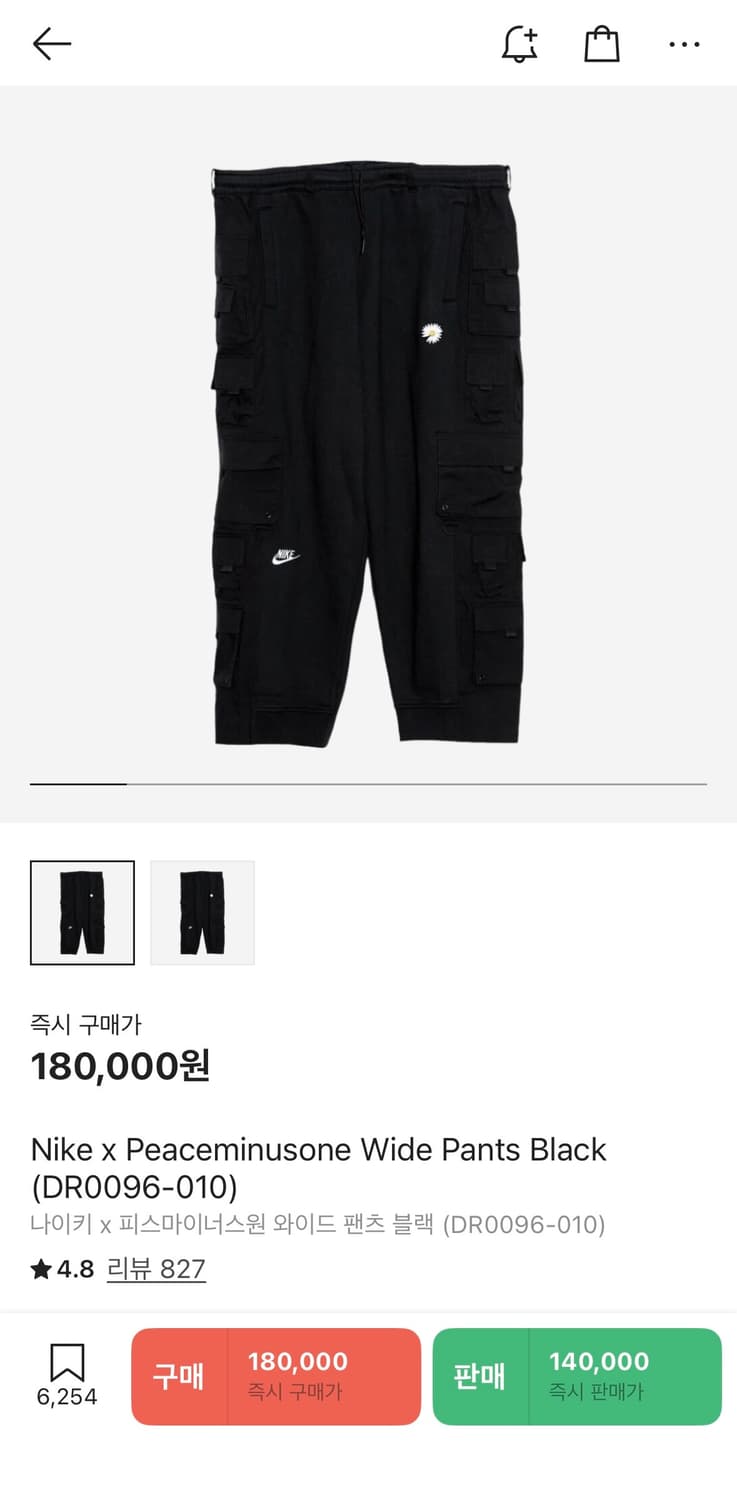The width and height of the screenshot is (737, 1500).
Task: Set a price alert with the bell icon
Action: 519,44
